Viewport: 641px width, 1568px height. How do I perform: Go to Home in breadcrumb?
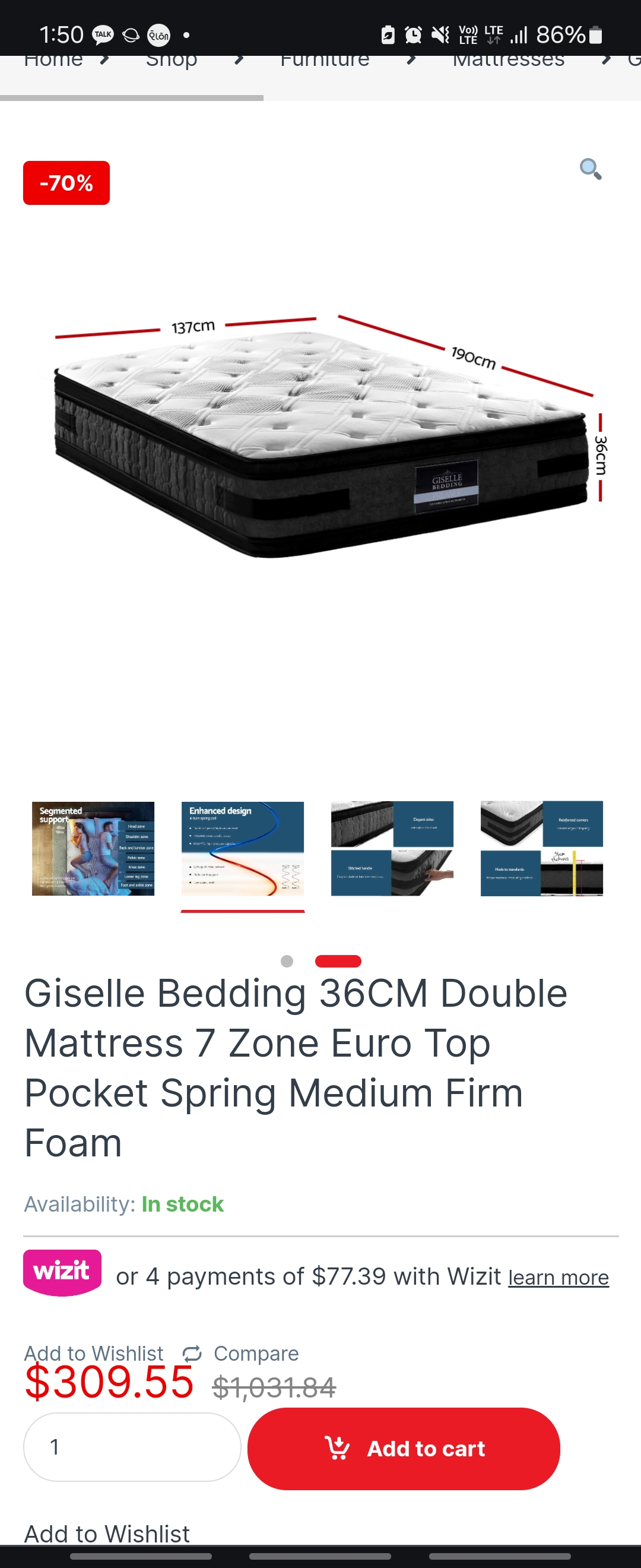pos(53,62)
